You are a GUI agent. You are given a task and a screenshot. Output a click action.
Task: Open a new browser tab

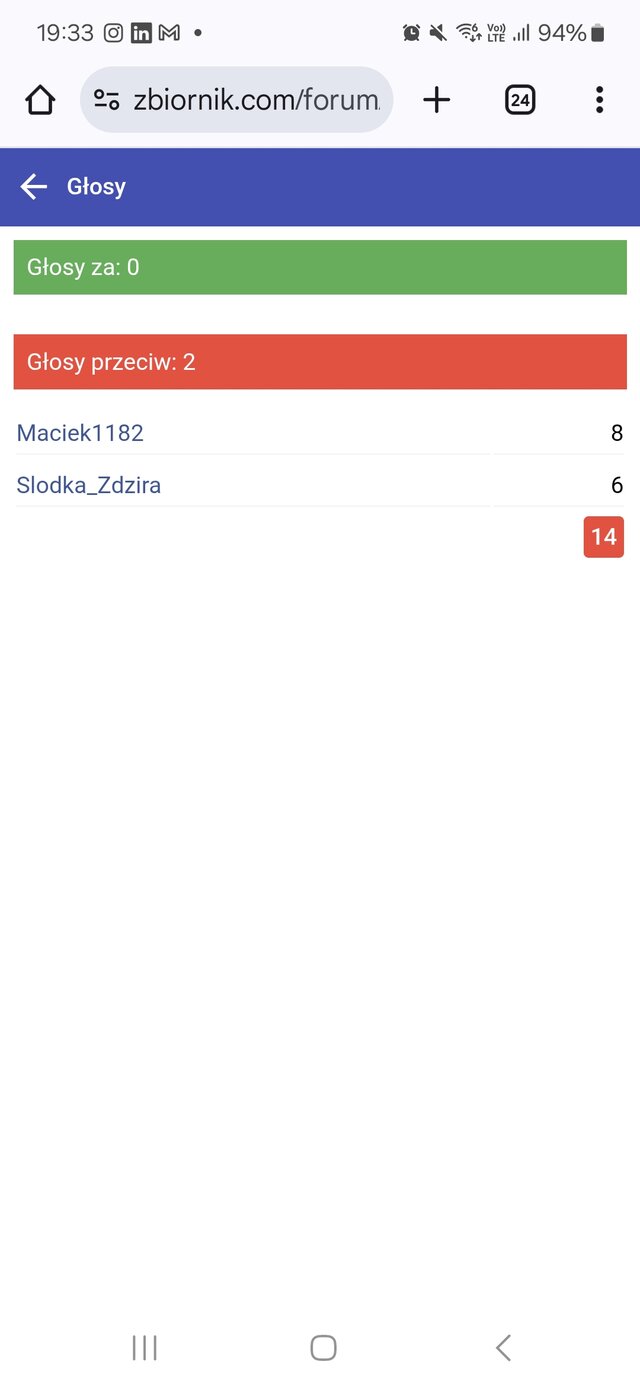click(437, 100)
